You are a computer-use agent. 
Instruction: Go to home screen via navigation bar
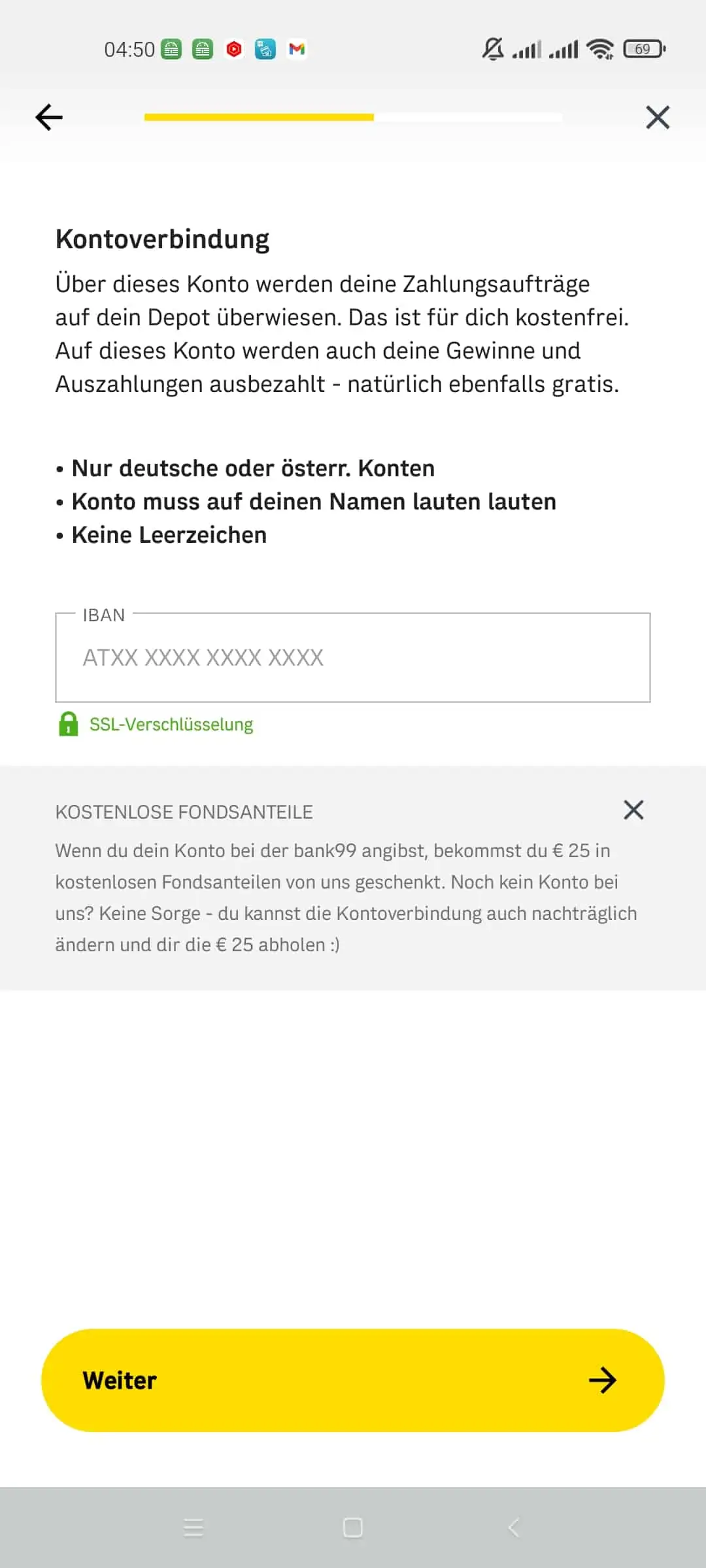(x=353, y=1528)
